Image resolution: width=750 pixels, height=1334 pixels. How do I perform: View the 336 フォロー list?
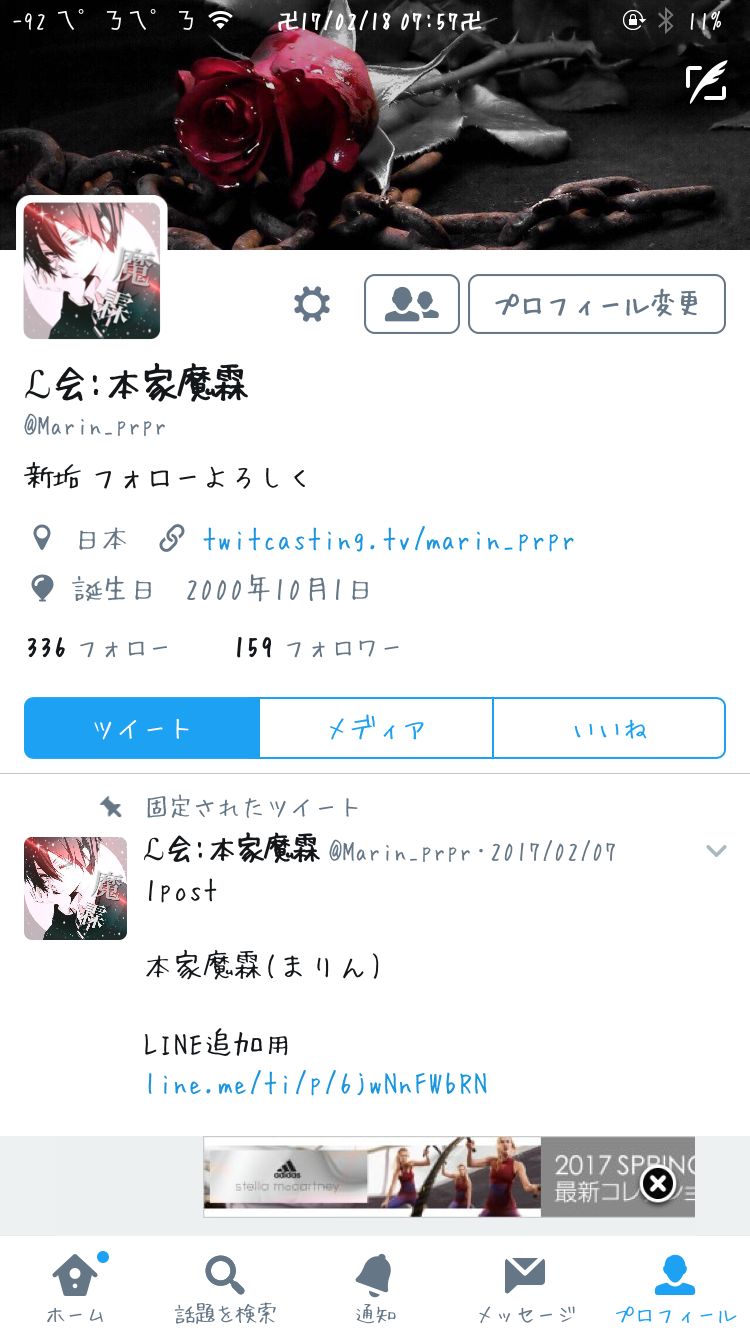click(98, 648)
